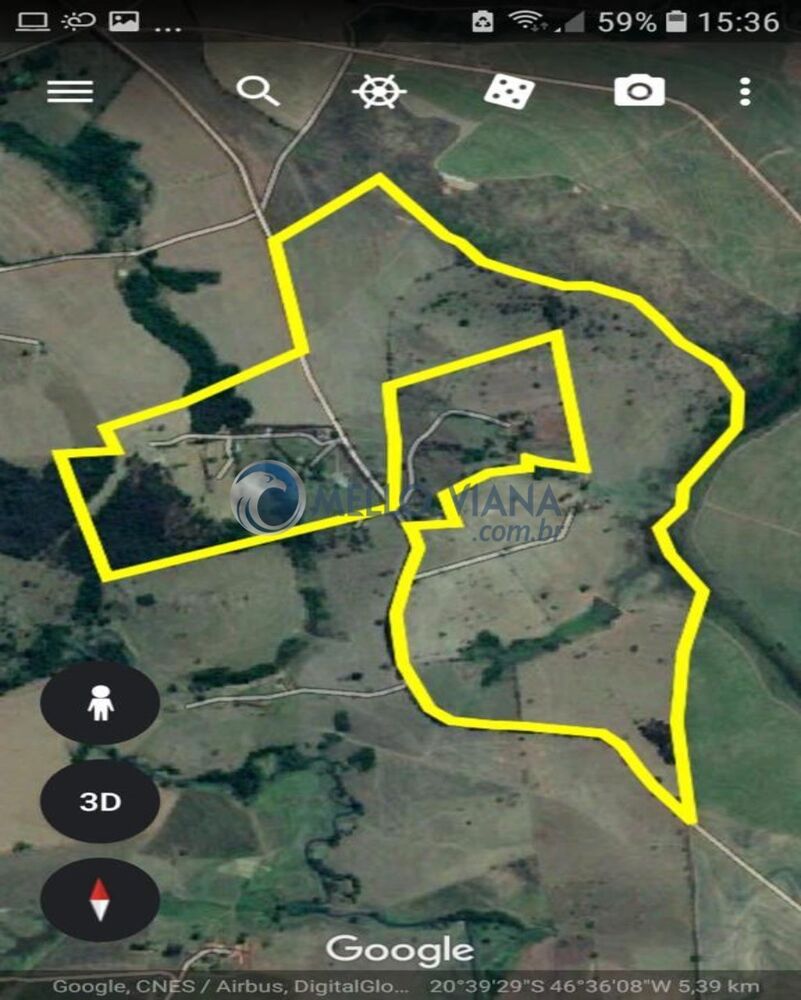This screenshot has height=1000, width=801.
Task: Open Voyager via the ship's wheel icon
Action: click(x=378, y=91)
